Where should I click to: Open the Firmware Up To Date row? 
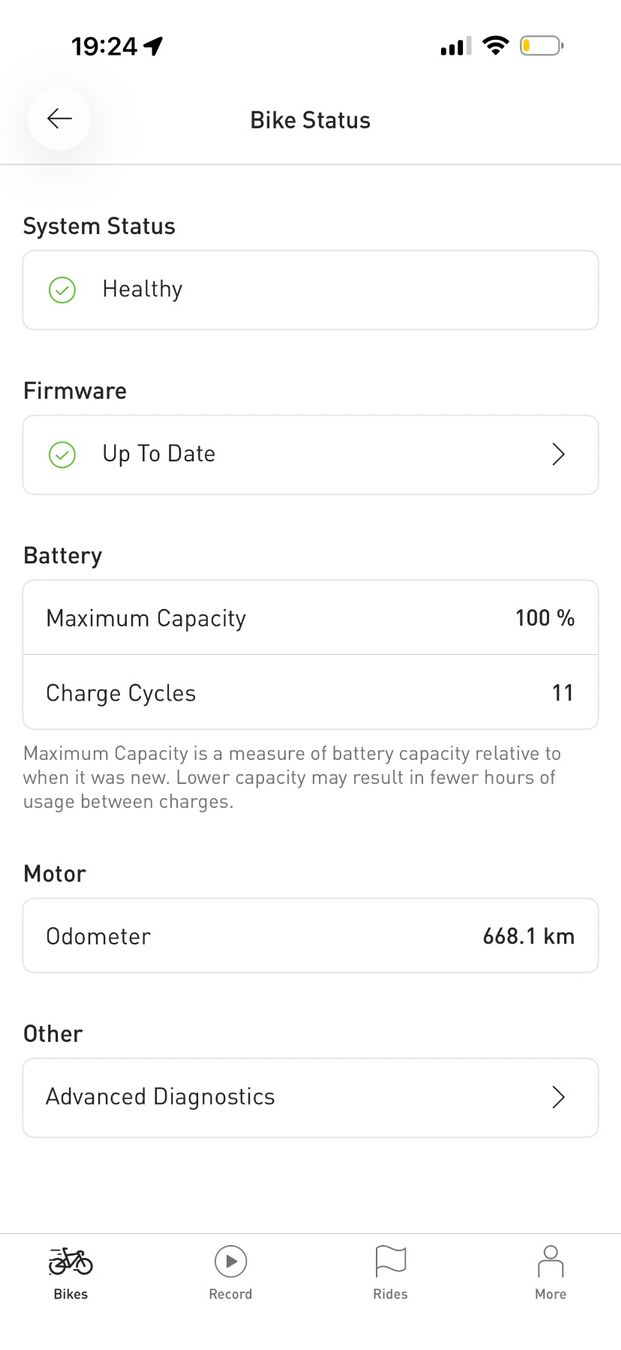point(310,455)
